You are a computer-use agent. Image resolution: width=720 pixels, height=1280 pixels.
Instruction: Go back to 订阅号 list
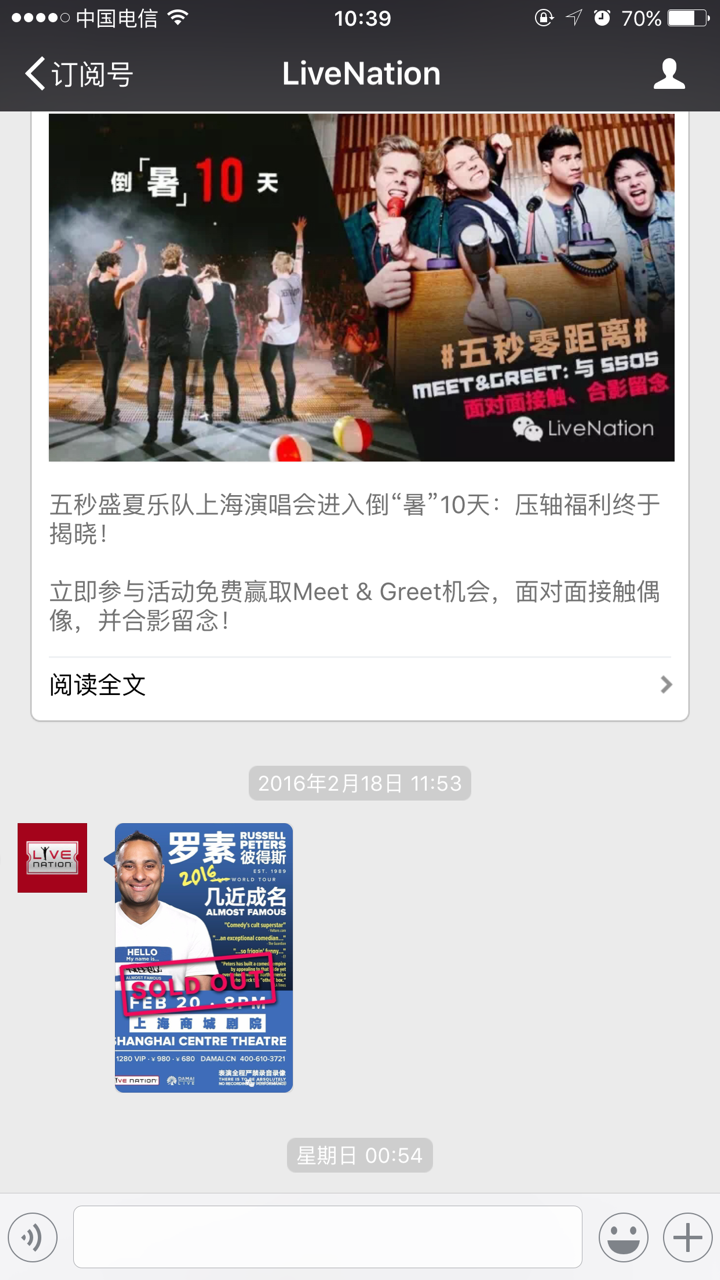[x=78, y=74]
